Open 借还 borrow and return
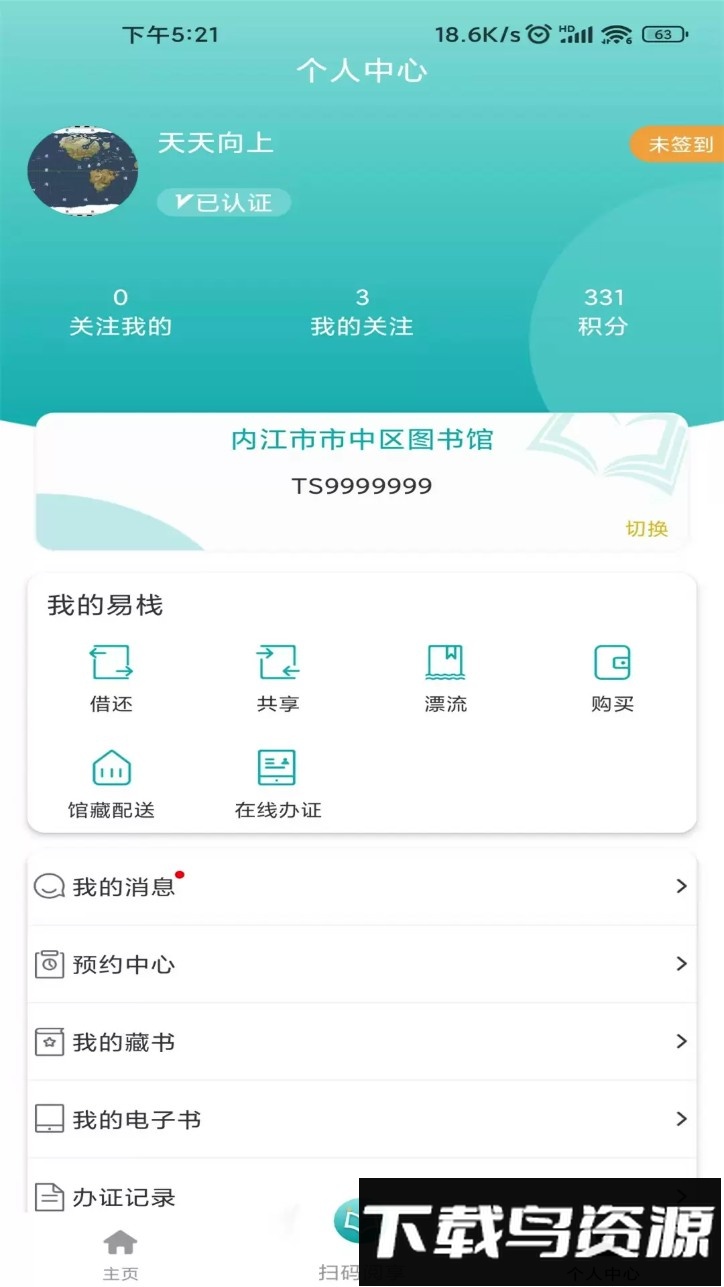724x1287 pixels. 111,677
